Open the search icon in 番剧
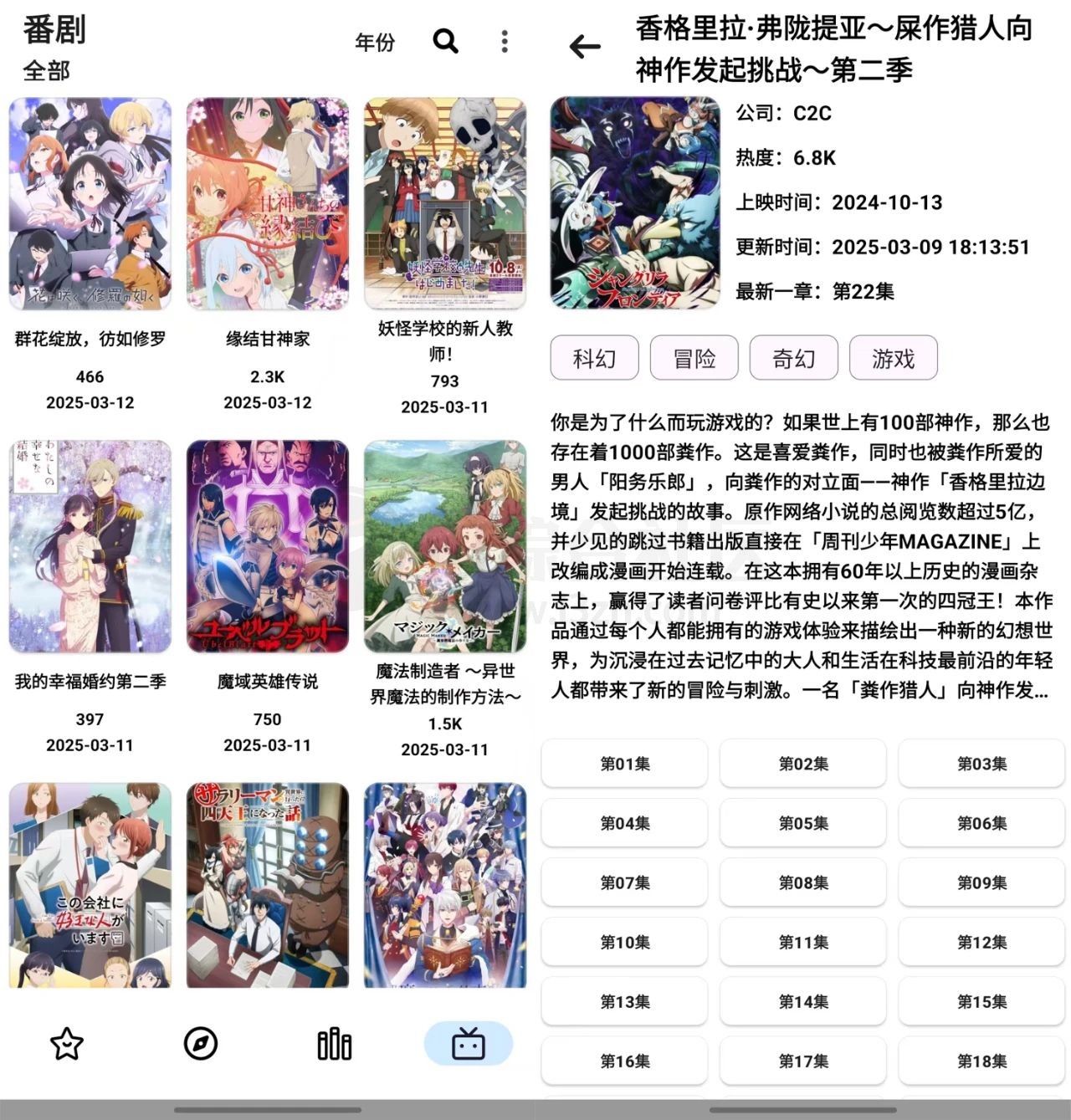1071x1120 pixels. coord(445,42)
